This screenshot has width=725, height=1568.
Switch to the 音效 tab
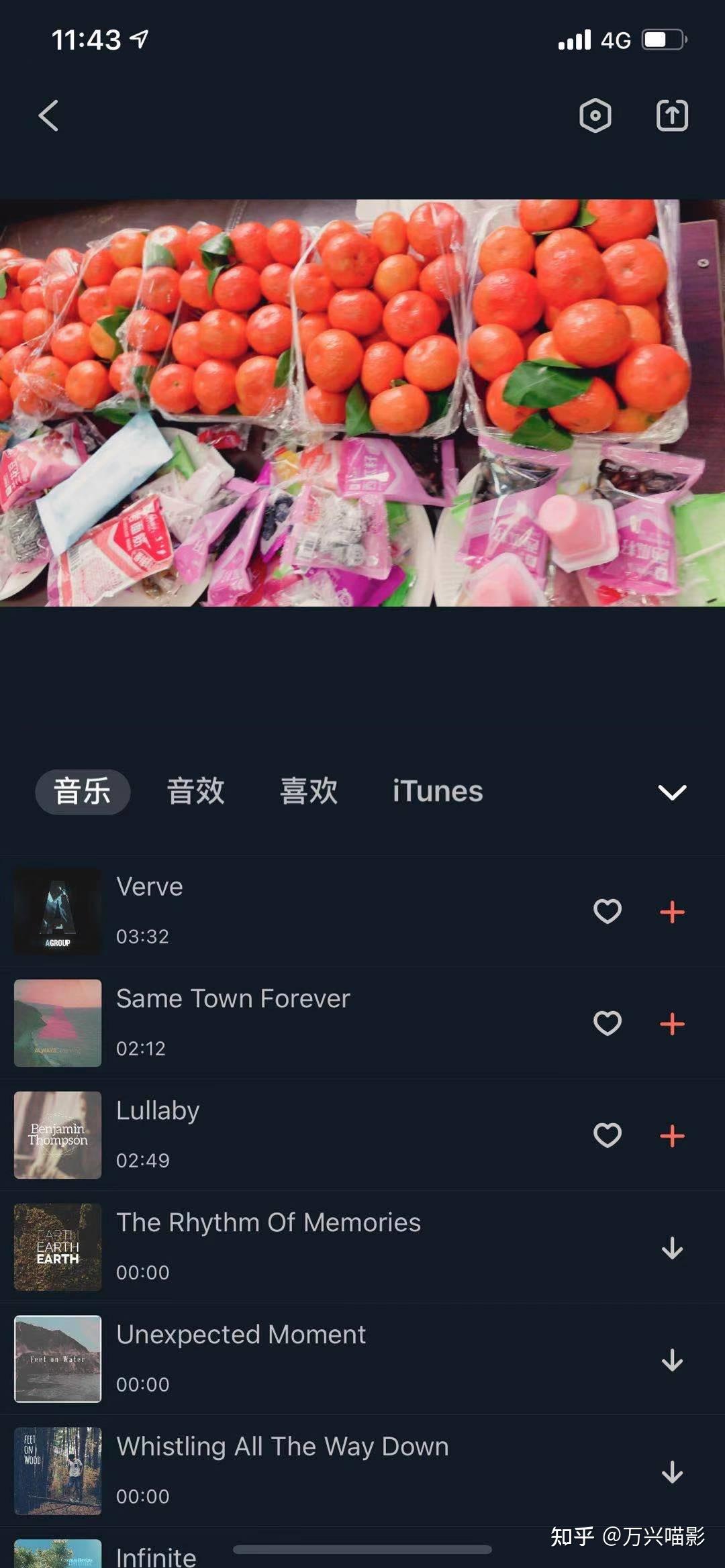(195, 791)
